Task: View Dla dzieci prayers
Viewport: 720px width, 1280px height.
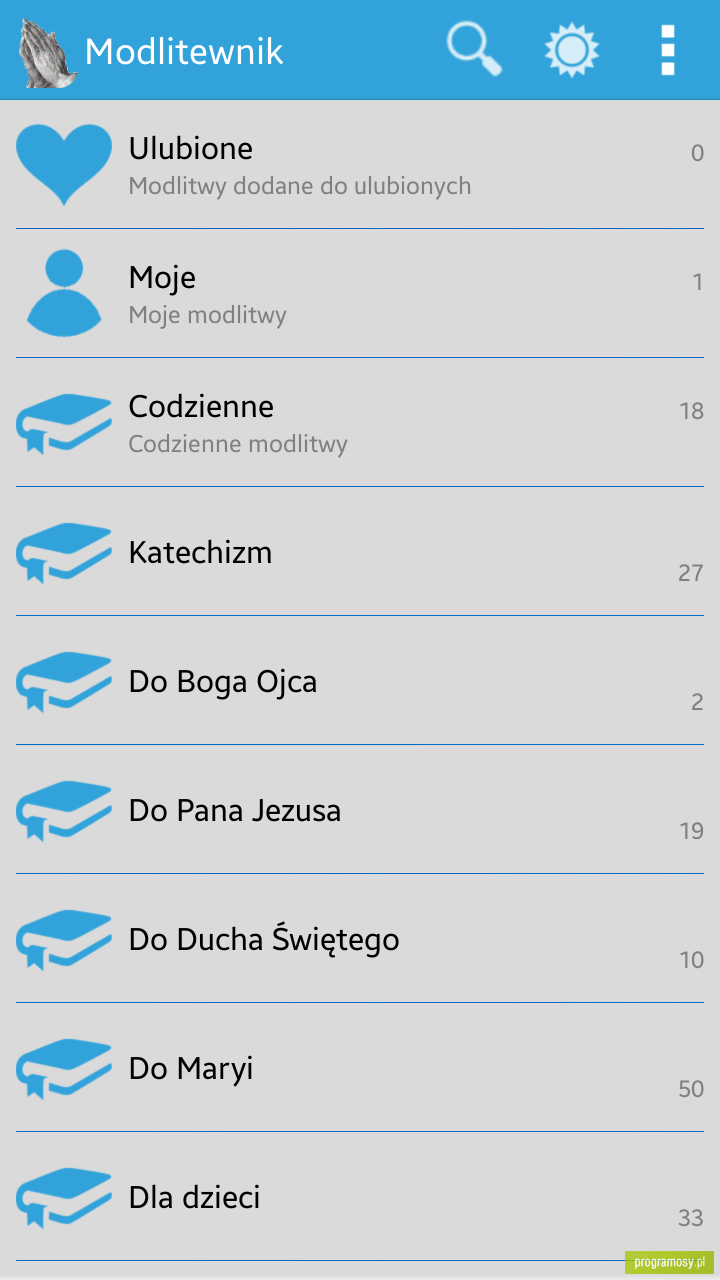Action: (360, 1196)
